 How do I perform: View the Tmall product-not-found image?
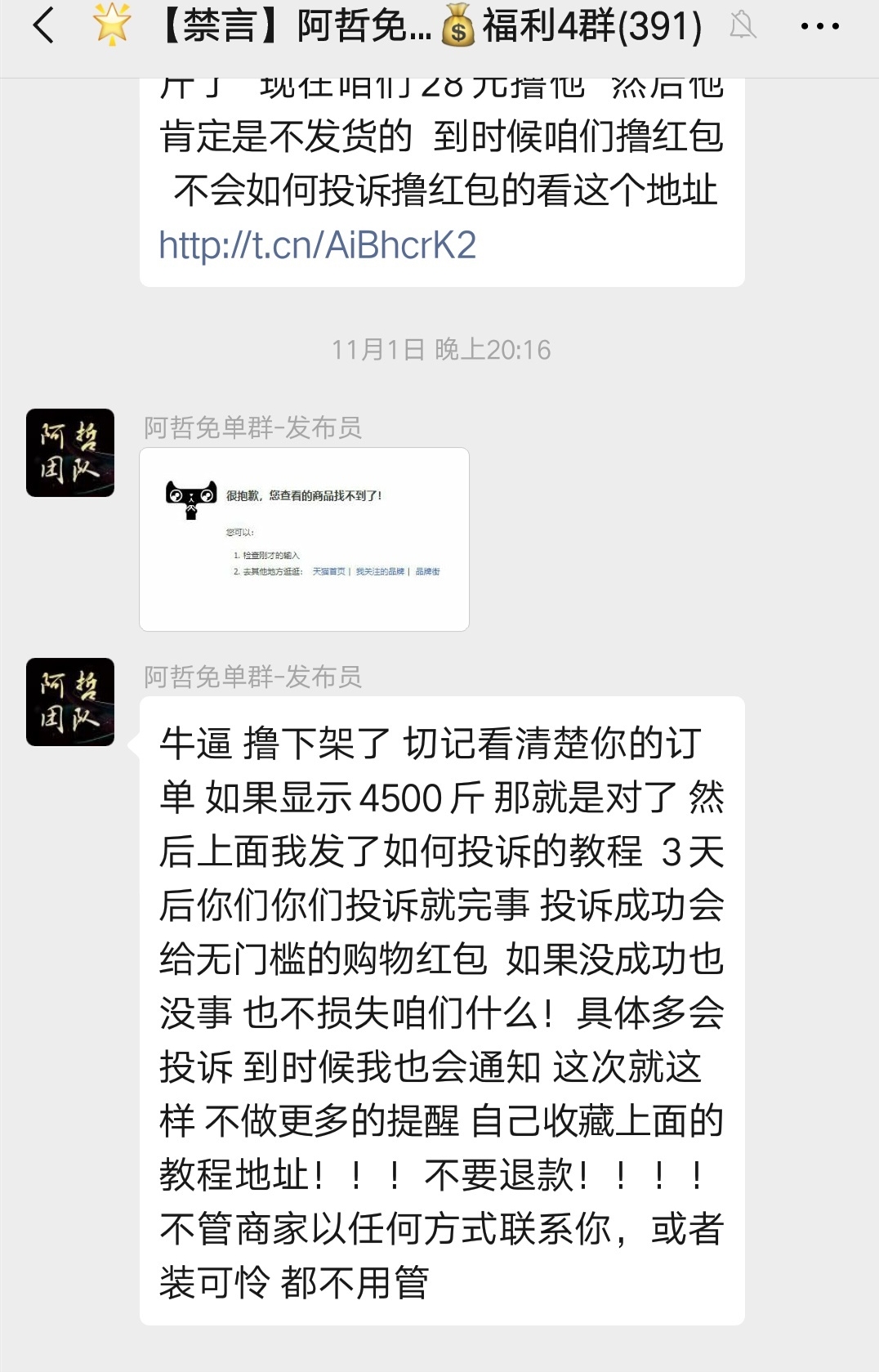304,539
